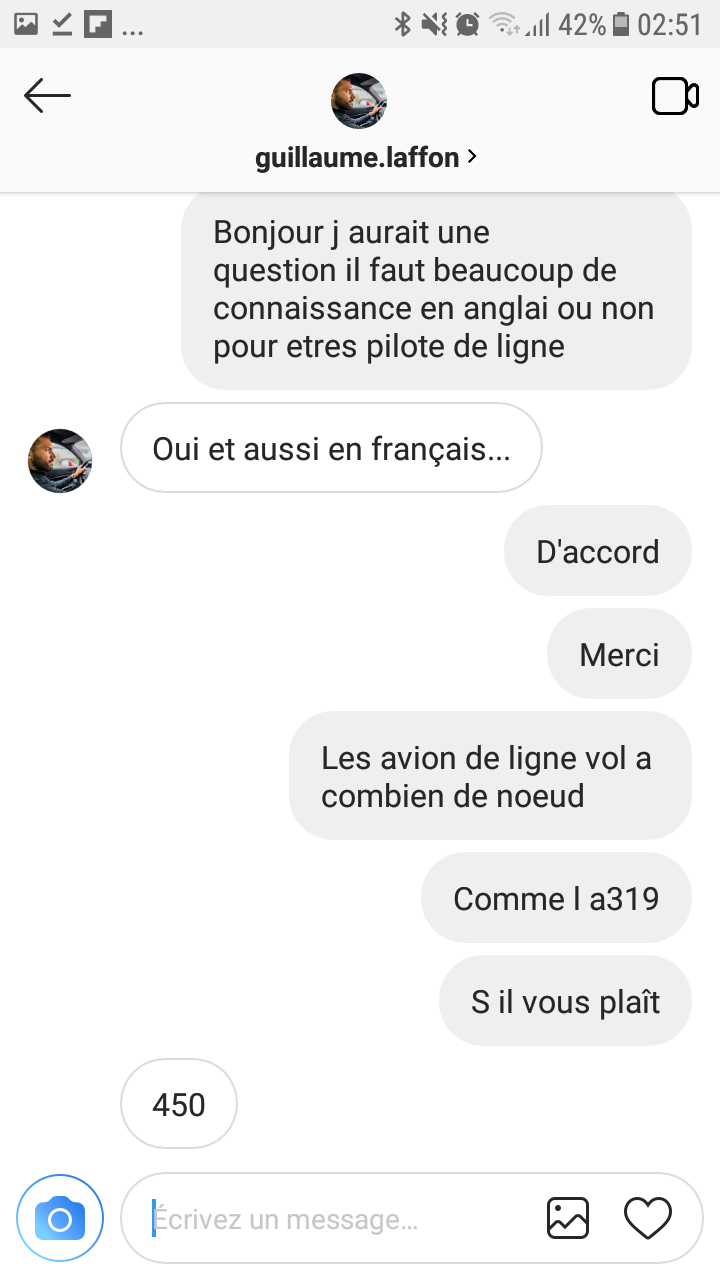Viewport: 720px width, 1280px height.
Task: Go back using the top-left arrow
Action: (47, 97)
